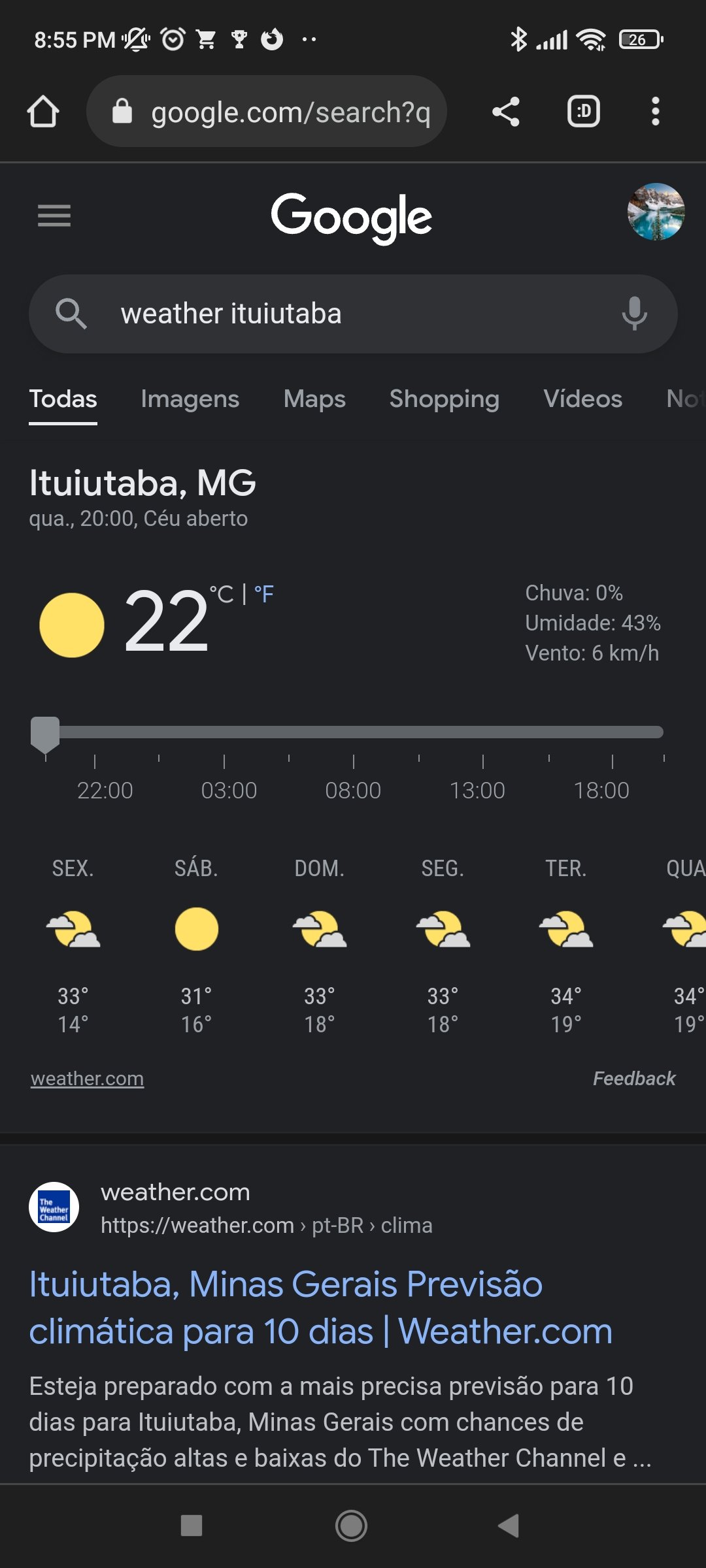706x1568 pixels.
Task: Open the Google hamburger menu
Action: pos(54,216)
